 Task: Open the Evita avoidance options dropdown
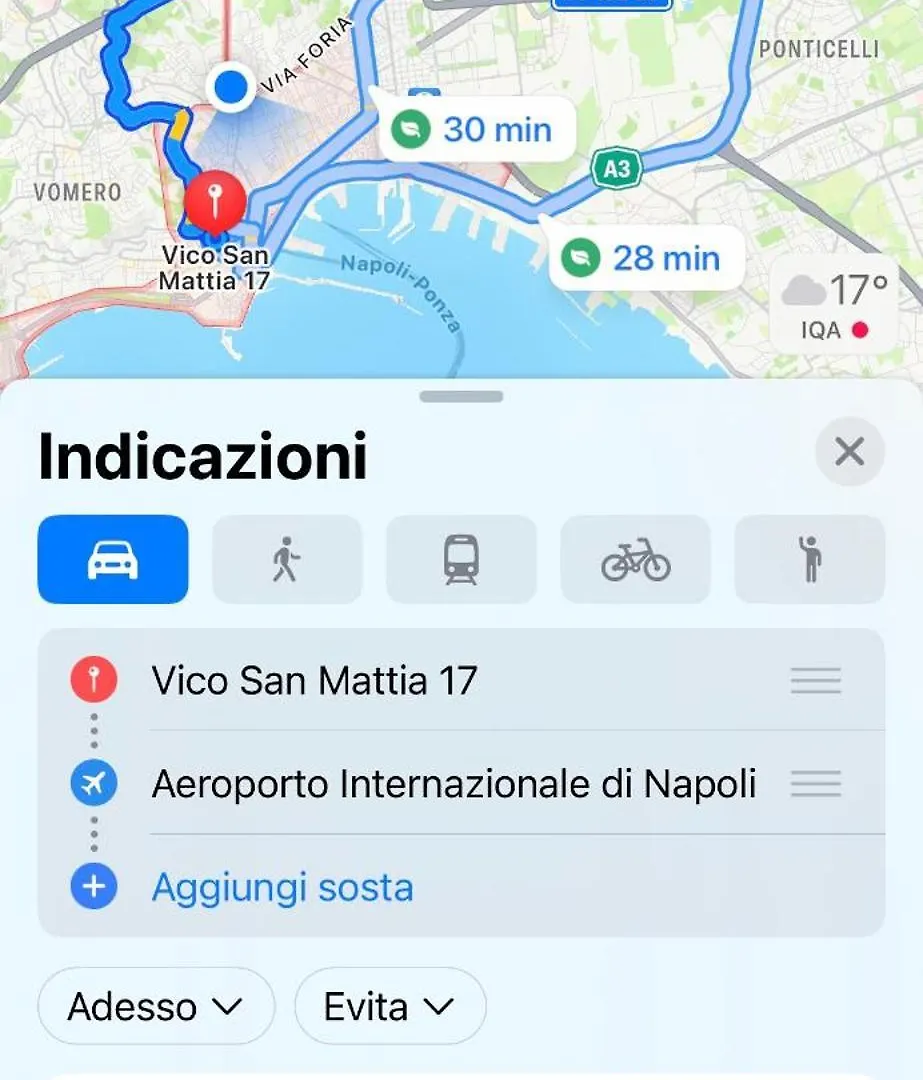[389, 1006]
